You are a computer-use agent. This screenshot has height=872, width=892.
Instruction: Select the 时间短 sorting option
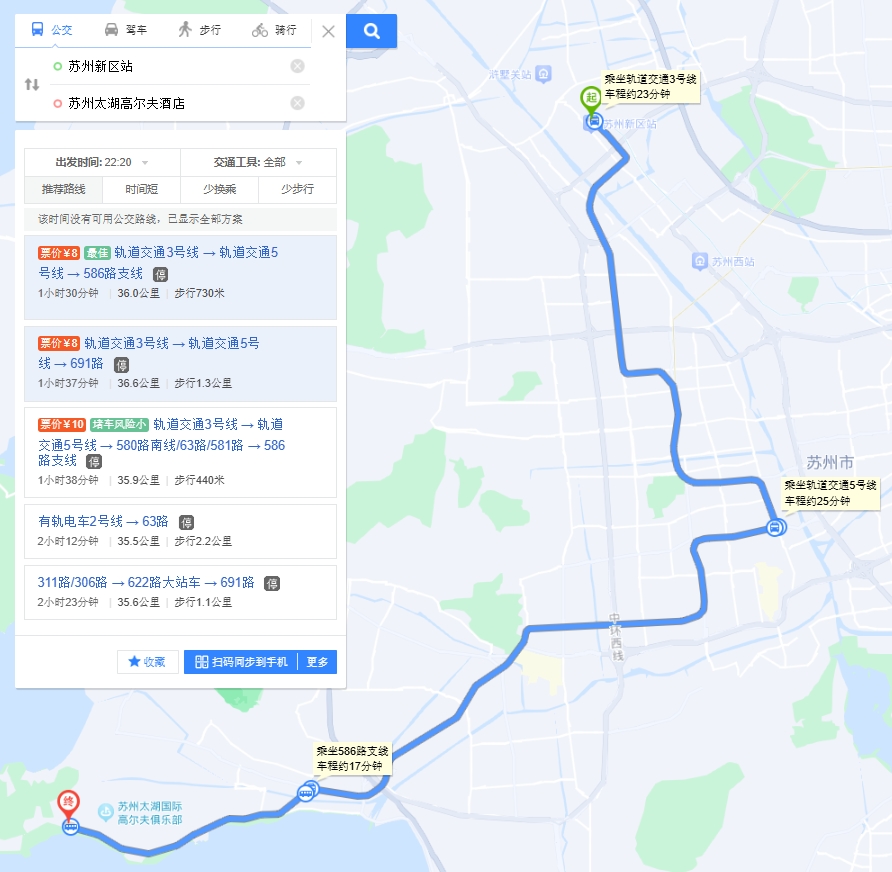(141, 189)
